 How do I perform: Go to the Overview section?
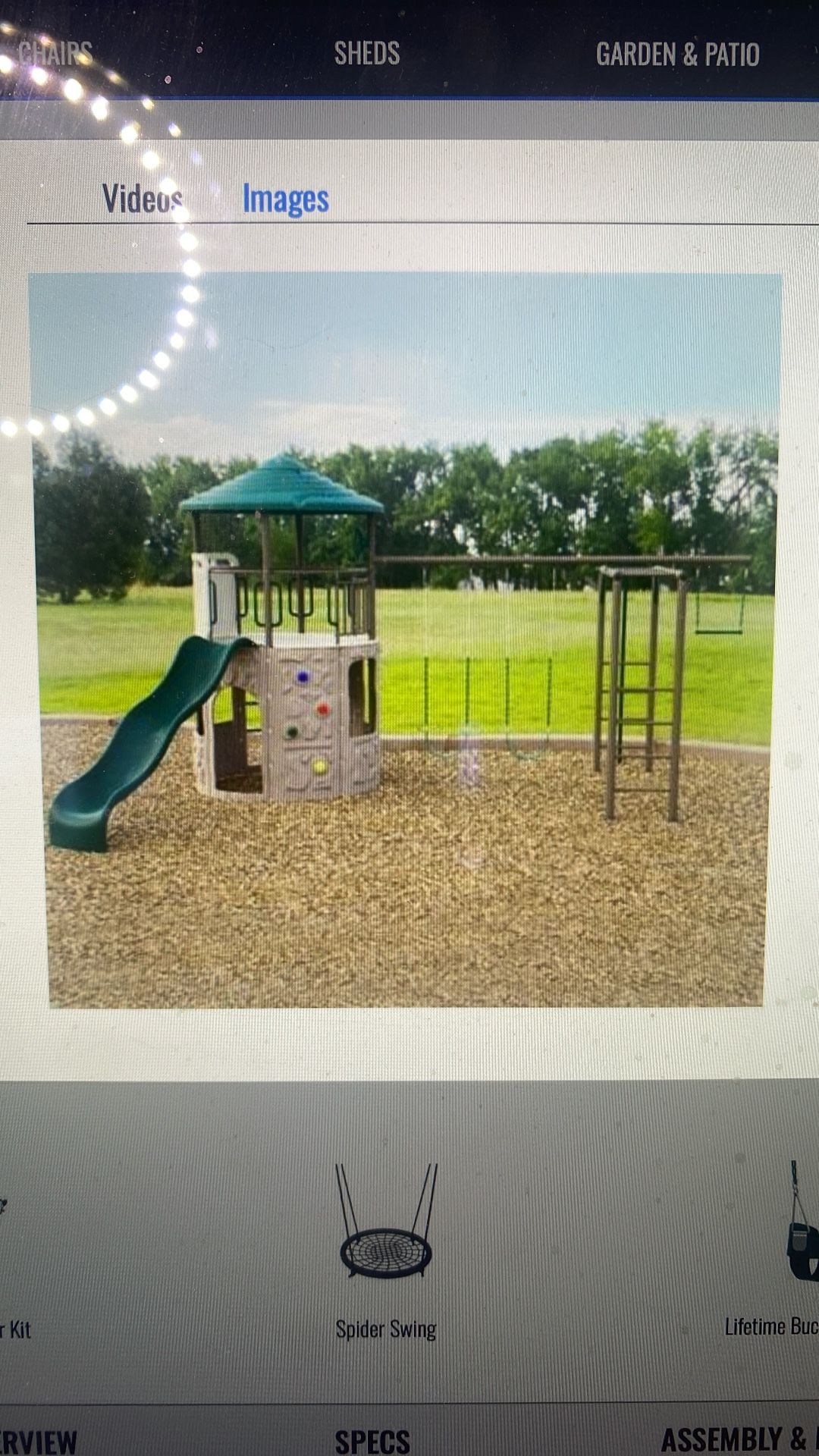click(38, 1442)
